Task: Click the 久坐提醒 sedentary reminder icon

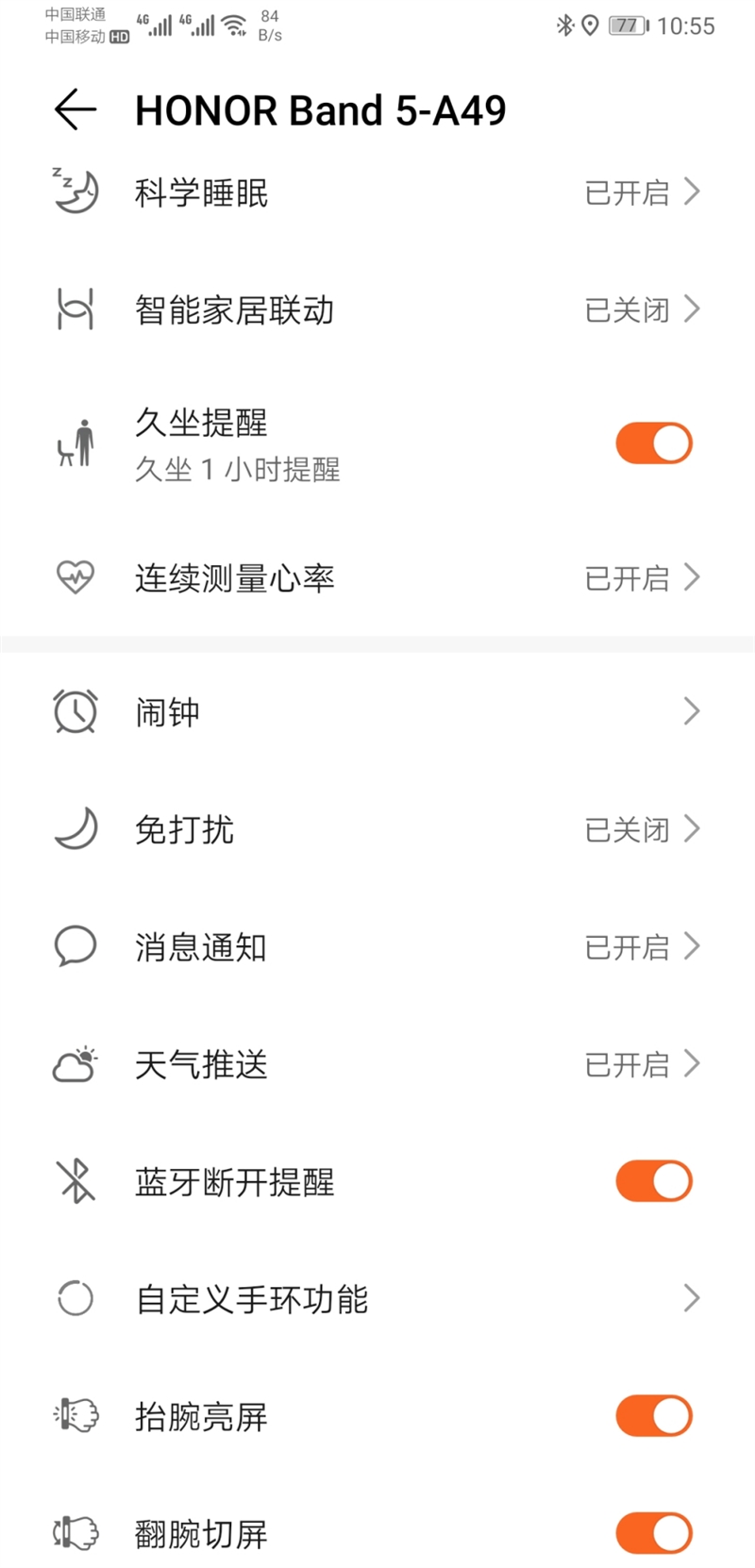Action: tap(75, 442)
